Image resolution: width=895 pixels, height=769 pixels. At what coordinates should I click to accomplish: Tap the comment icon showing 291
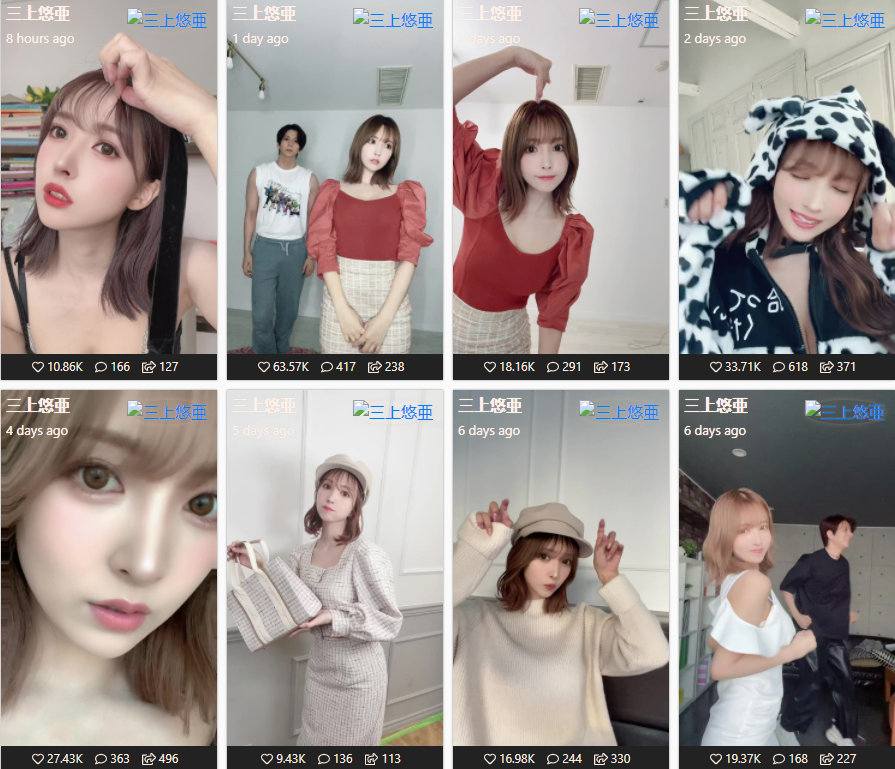(553, 367)
